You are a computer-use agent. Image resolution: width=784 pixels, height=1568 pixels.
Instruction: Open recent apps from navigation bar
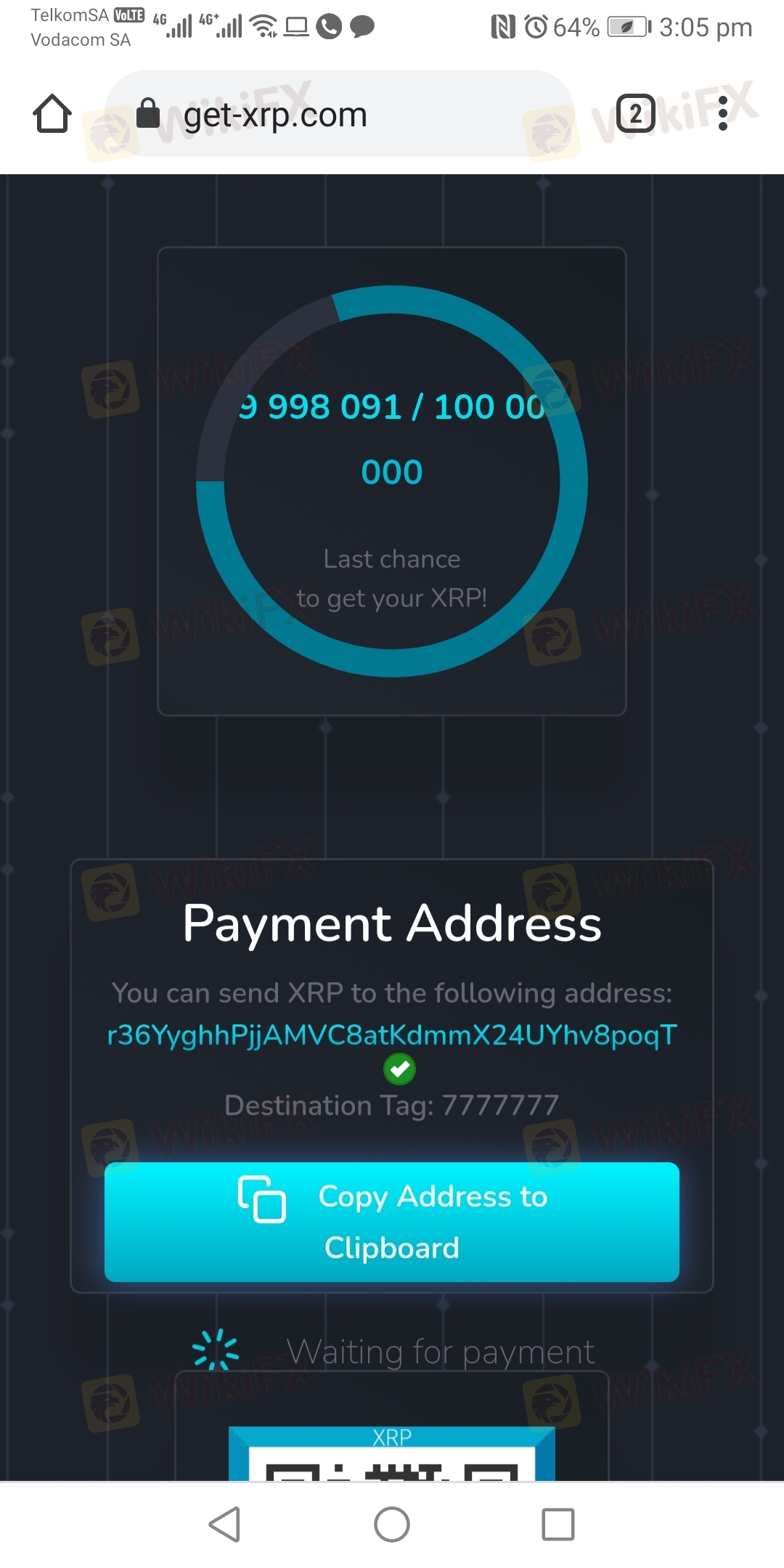pos(558,1524)
